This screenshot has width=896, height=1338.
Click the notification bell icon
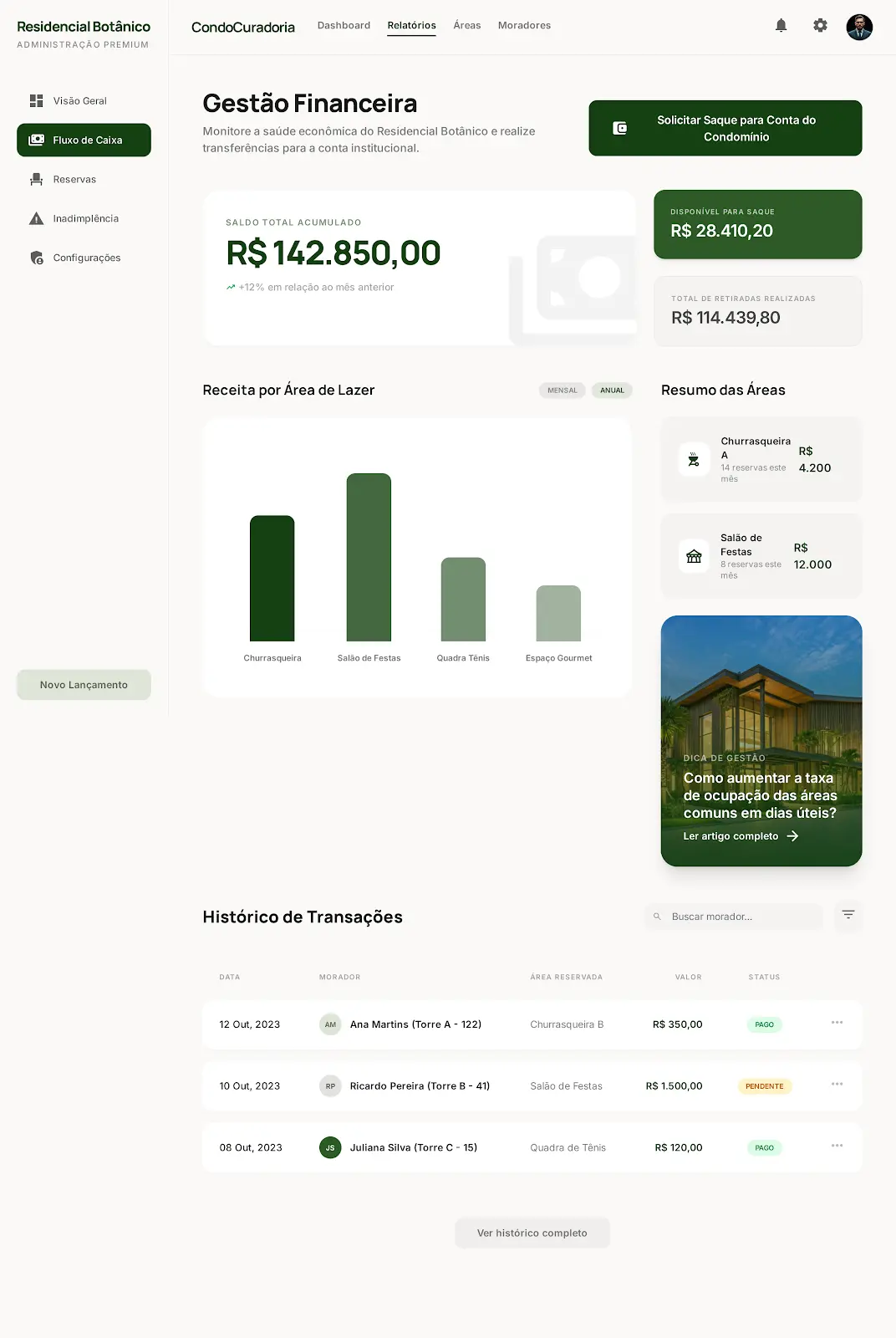[x=780, y=26]
